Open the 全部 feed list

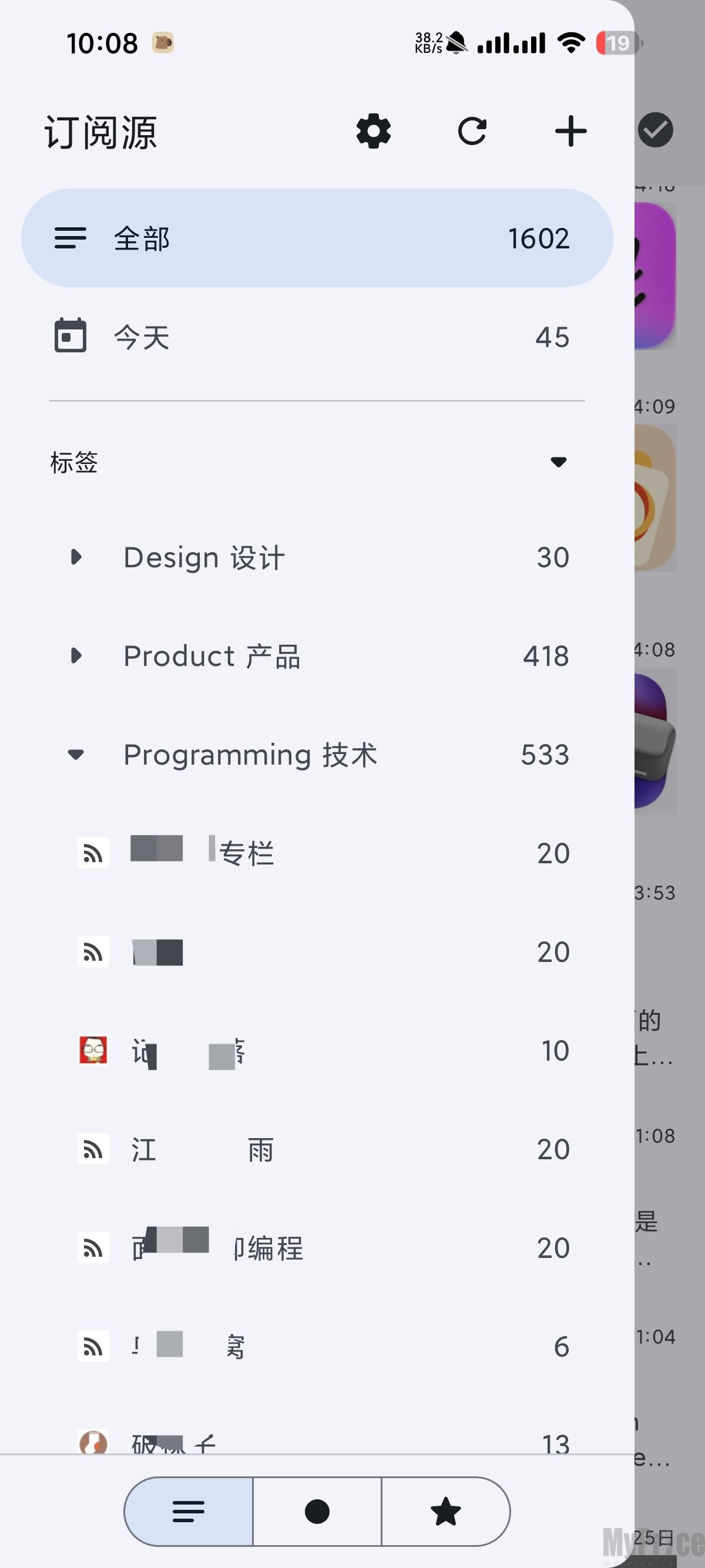[x=317, y=238]
